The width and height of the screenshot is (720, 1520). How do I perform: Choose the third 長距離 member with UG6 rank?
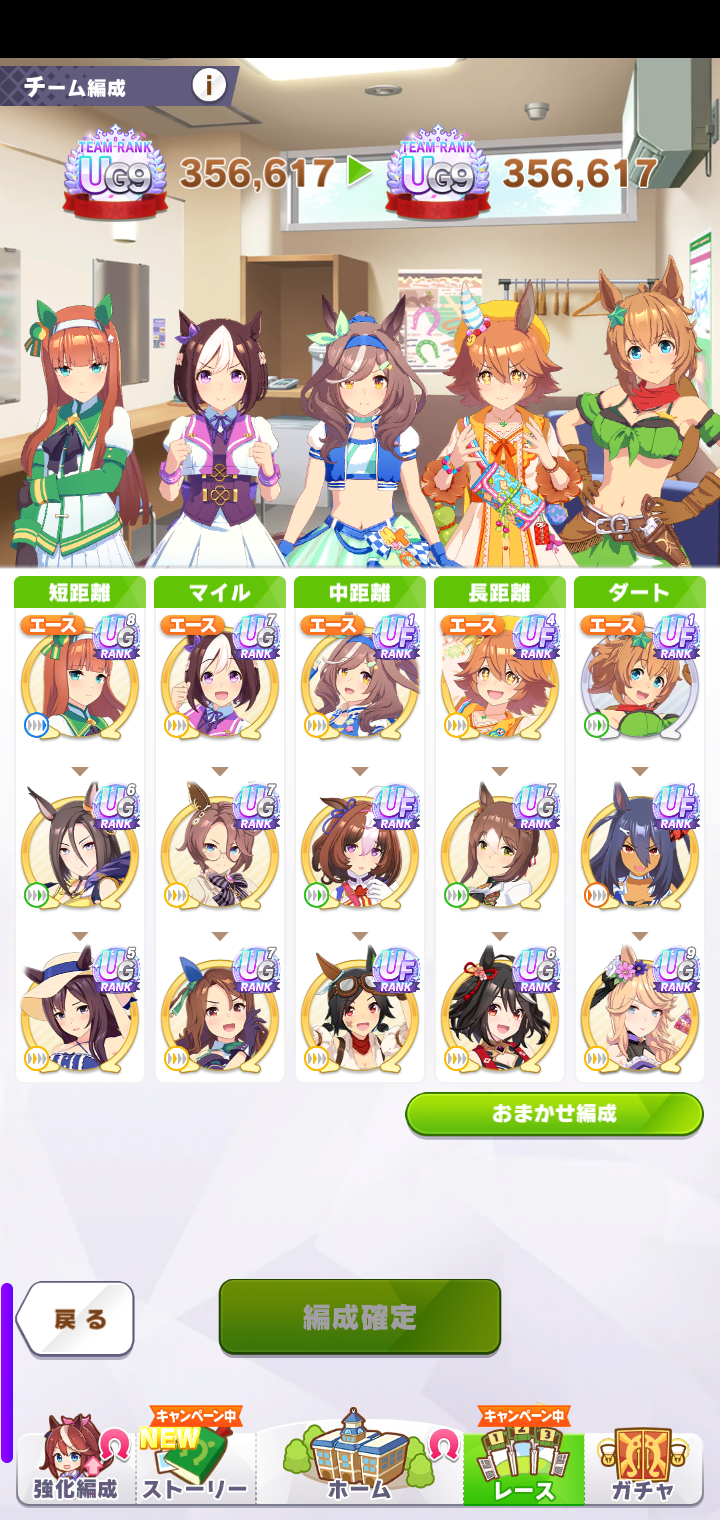tap(500, 1012)
